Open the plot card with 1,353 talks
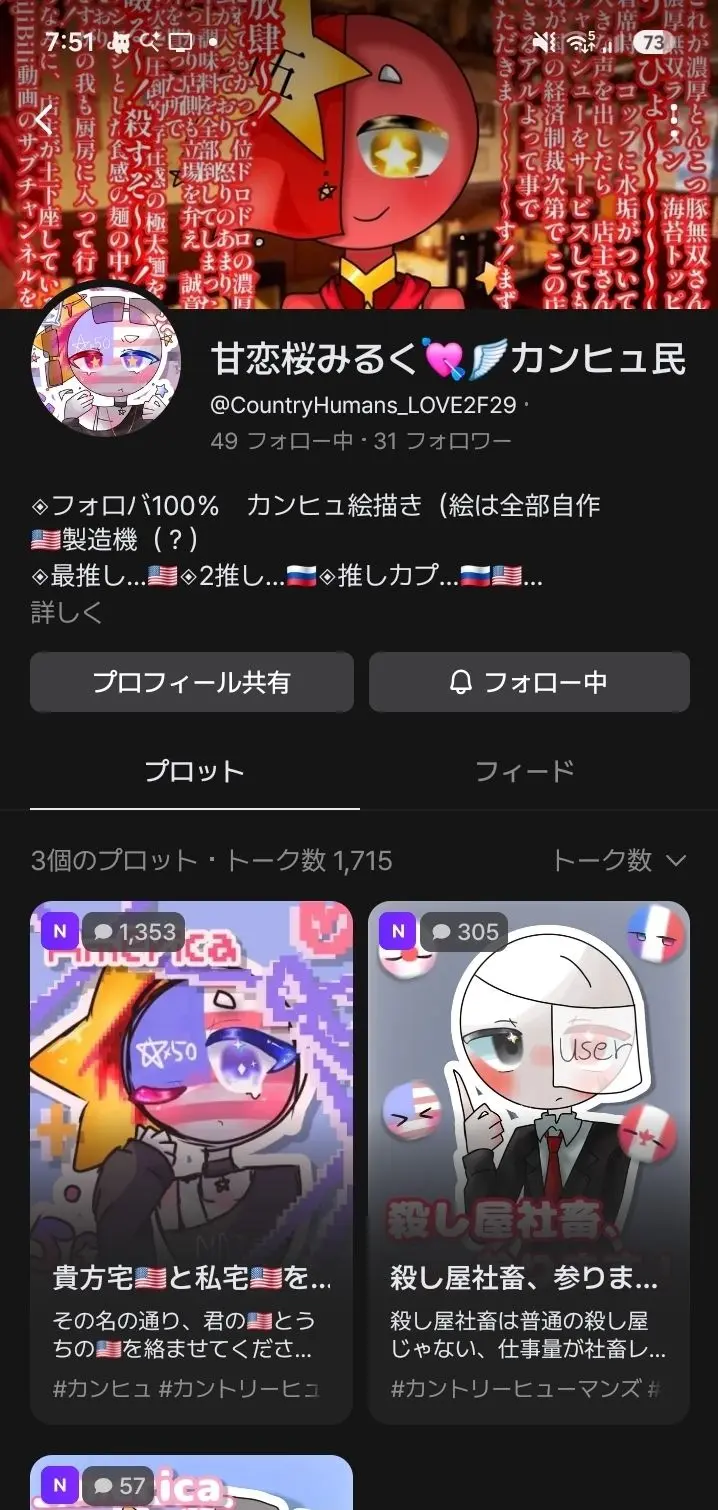Image resolution: width=718 pixels, height=1510 pixels. pyautogui.click(x=192, y=1161)
